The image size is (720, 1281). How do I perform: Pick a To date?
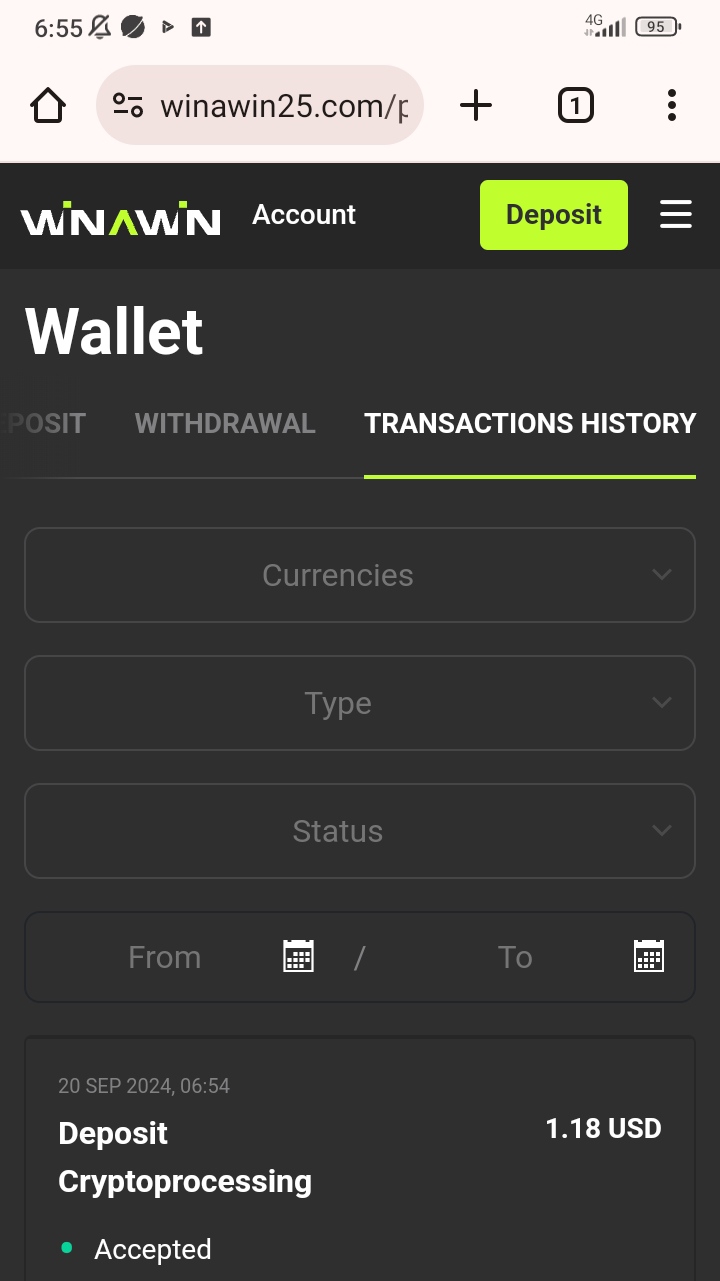[x=649, y=957]
